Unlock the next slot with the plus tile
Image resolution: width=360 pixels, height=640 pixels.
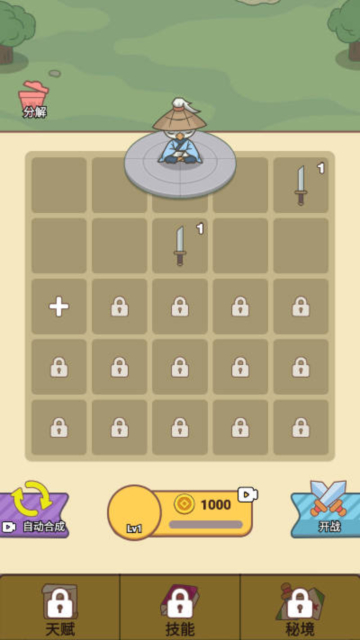pyautogui.click(x=59, y=307)
